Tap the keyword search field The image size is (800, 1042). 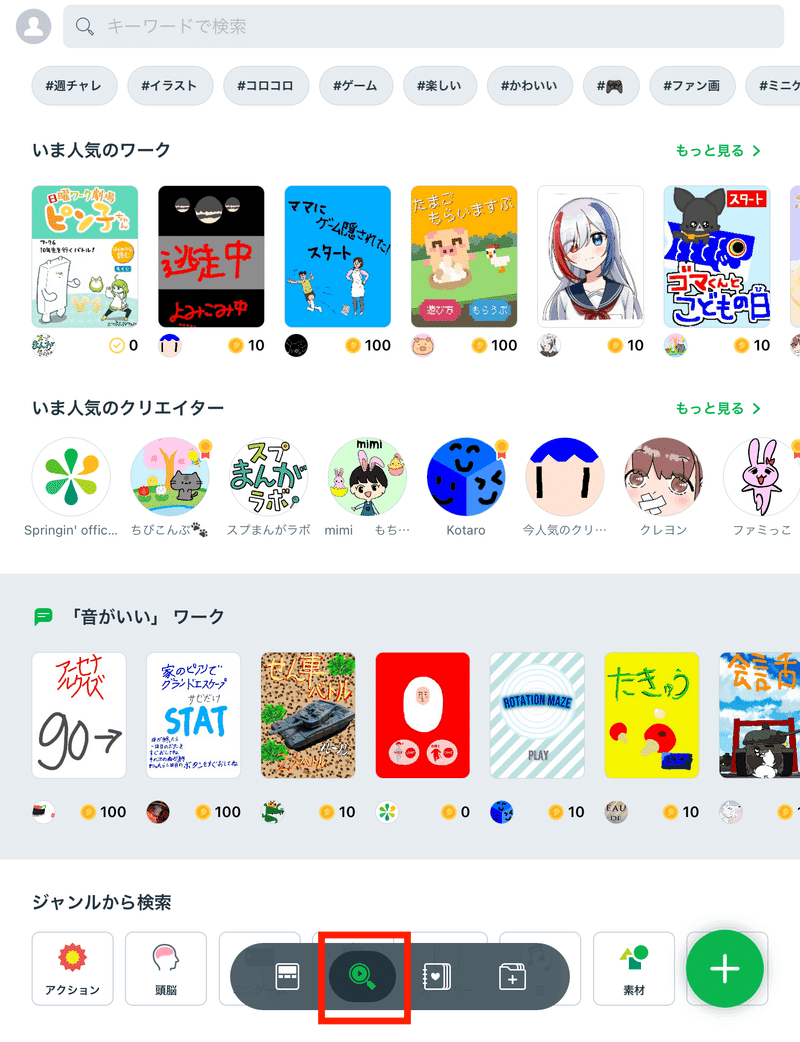(x=420, y=26)
